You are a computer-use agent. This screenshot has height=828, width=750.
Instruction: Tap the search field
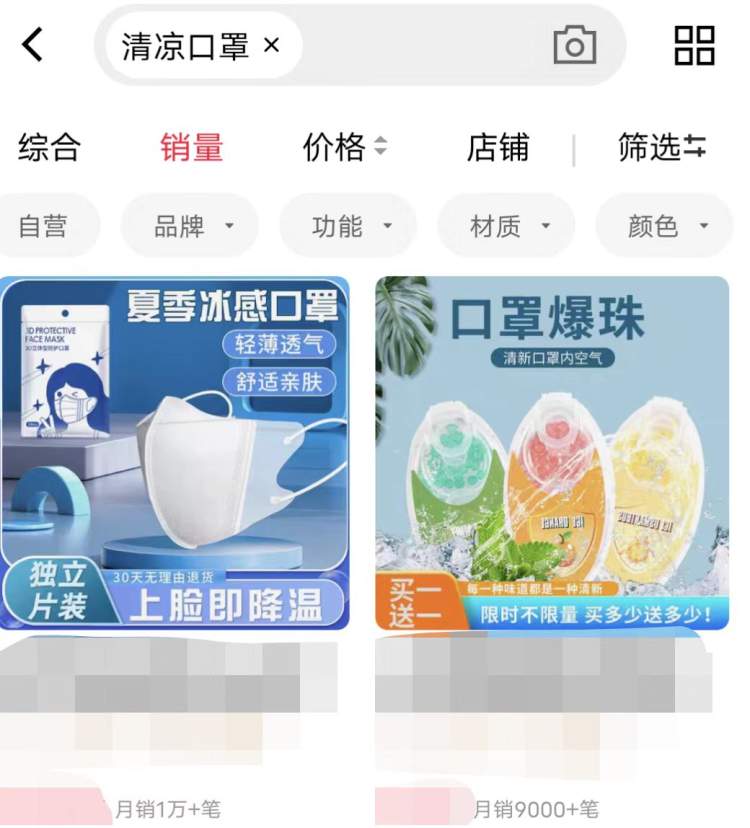(420, 46)
